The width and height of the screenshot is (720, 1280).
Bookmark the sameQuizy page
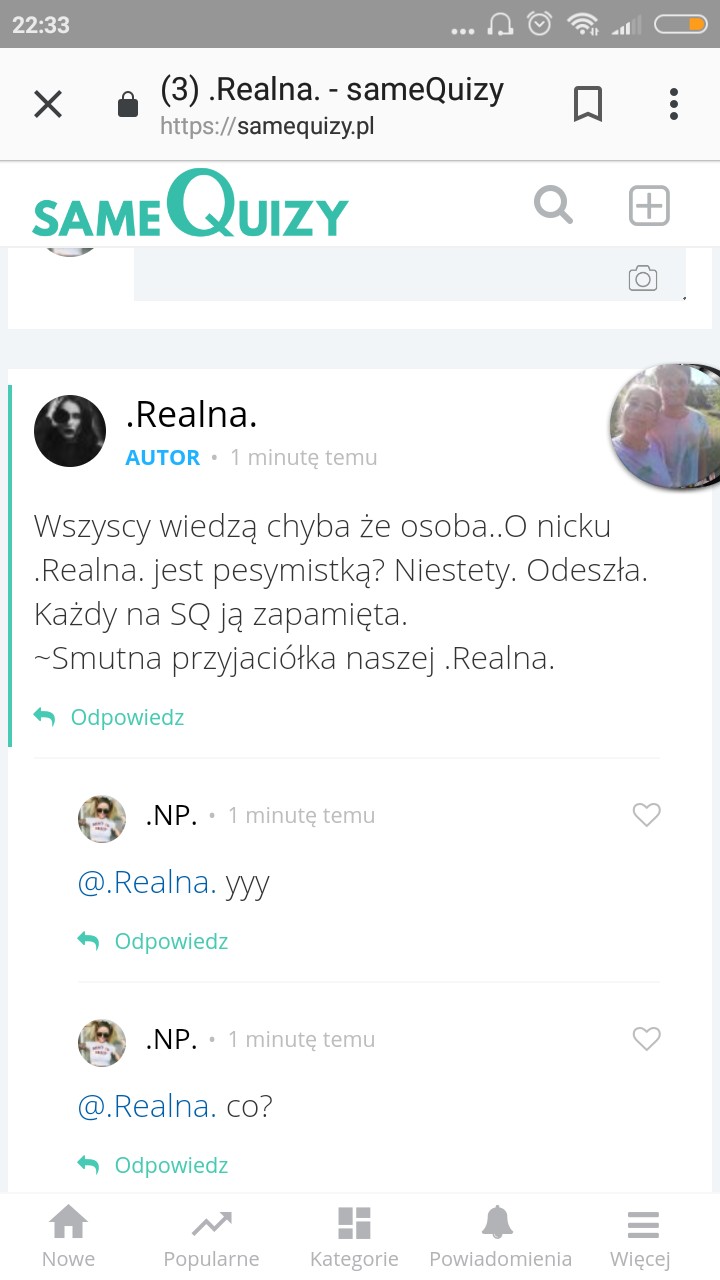pos(588,104)
